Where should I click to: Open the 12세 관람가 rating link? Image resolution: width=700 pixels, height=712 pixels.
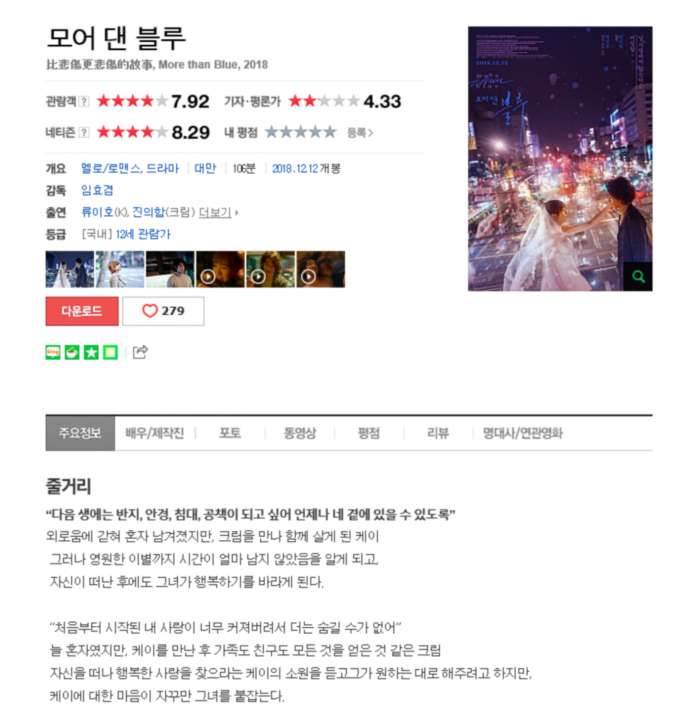click(143, 234)
